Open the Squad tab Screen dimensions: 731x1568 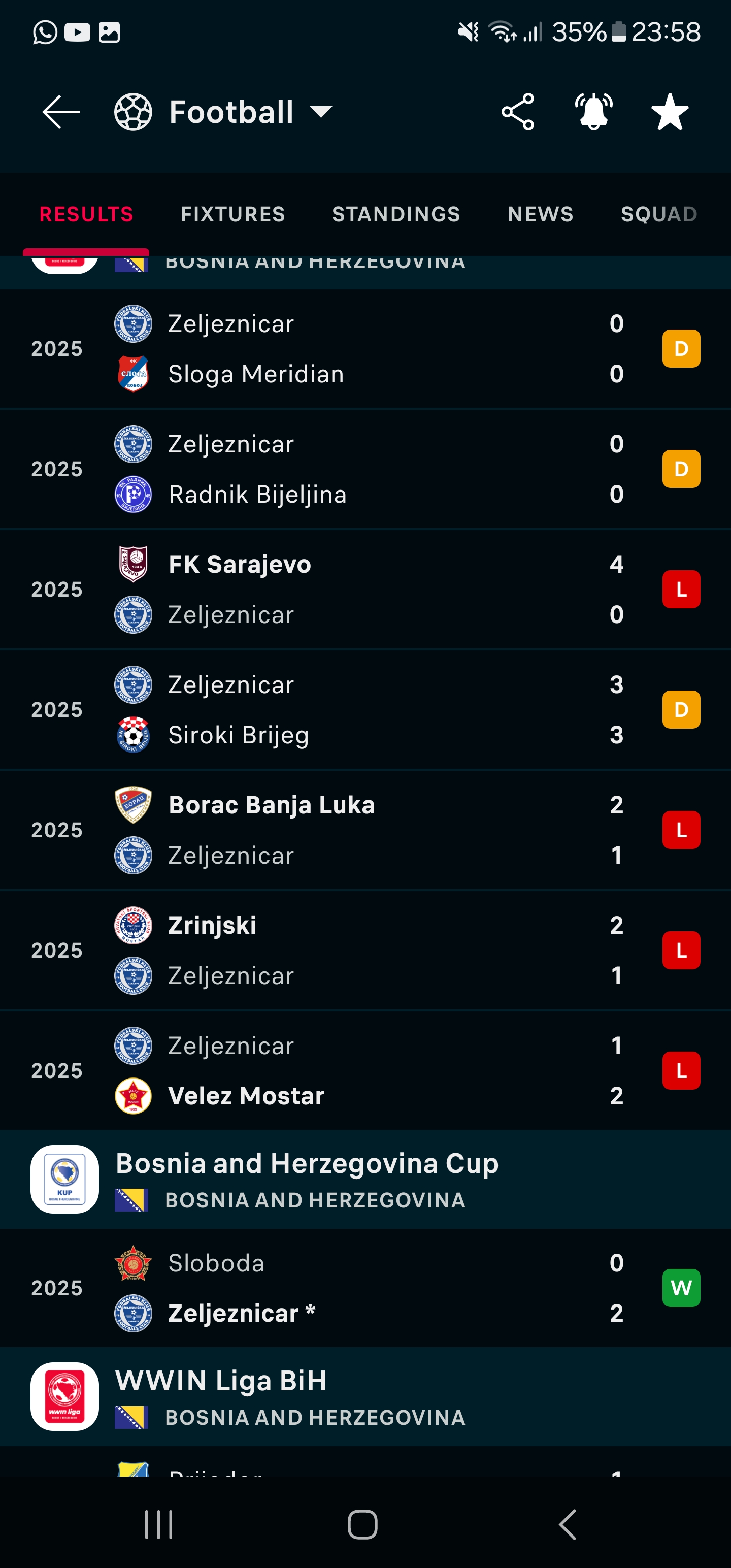point(658,214)
